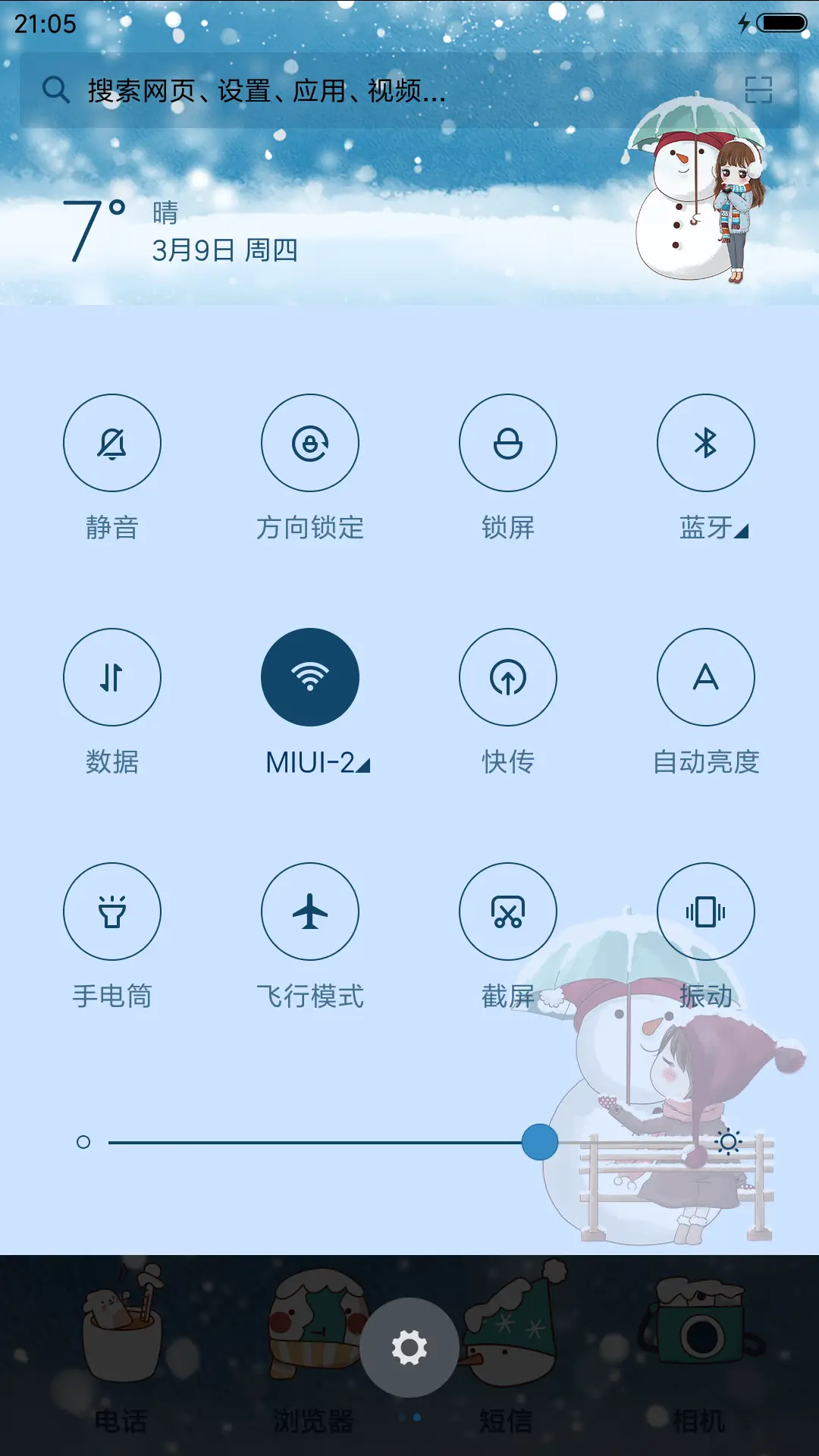Screen dimensions: 819x1456
Task: Toggle mobile data (数据)
Action: click(112, 677)
